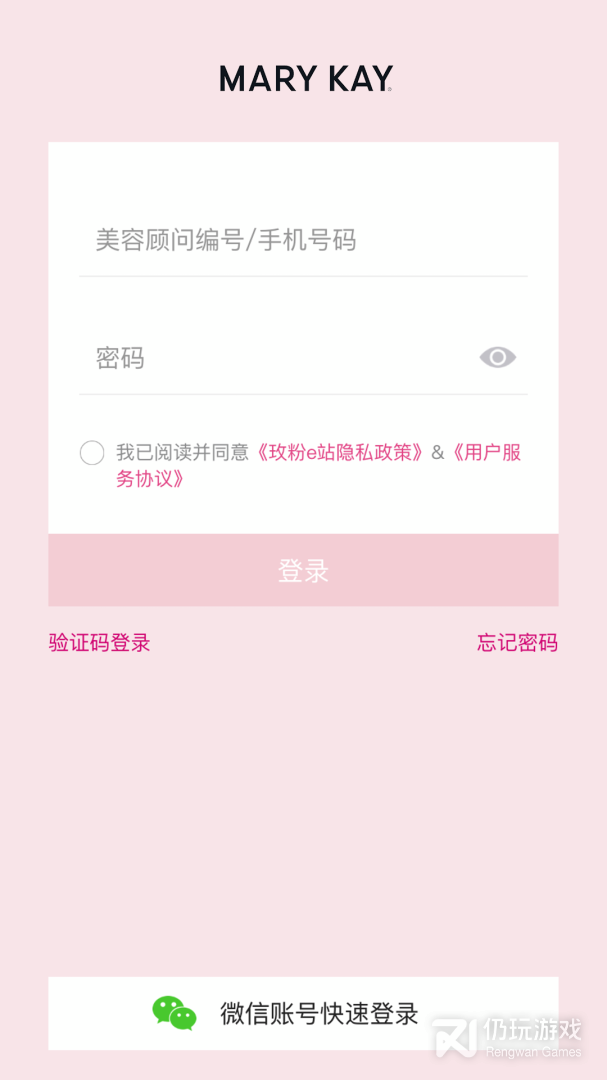Show password with the eye icon

pos(497,357)
